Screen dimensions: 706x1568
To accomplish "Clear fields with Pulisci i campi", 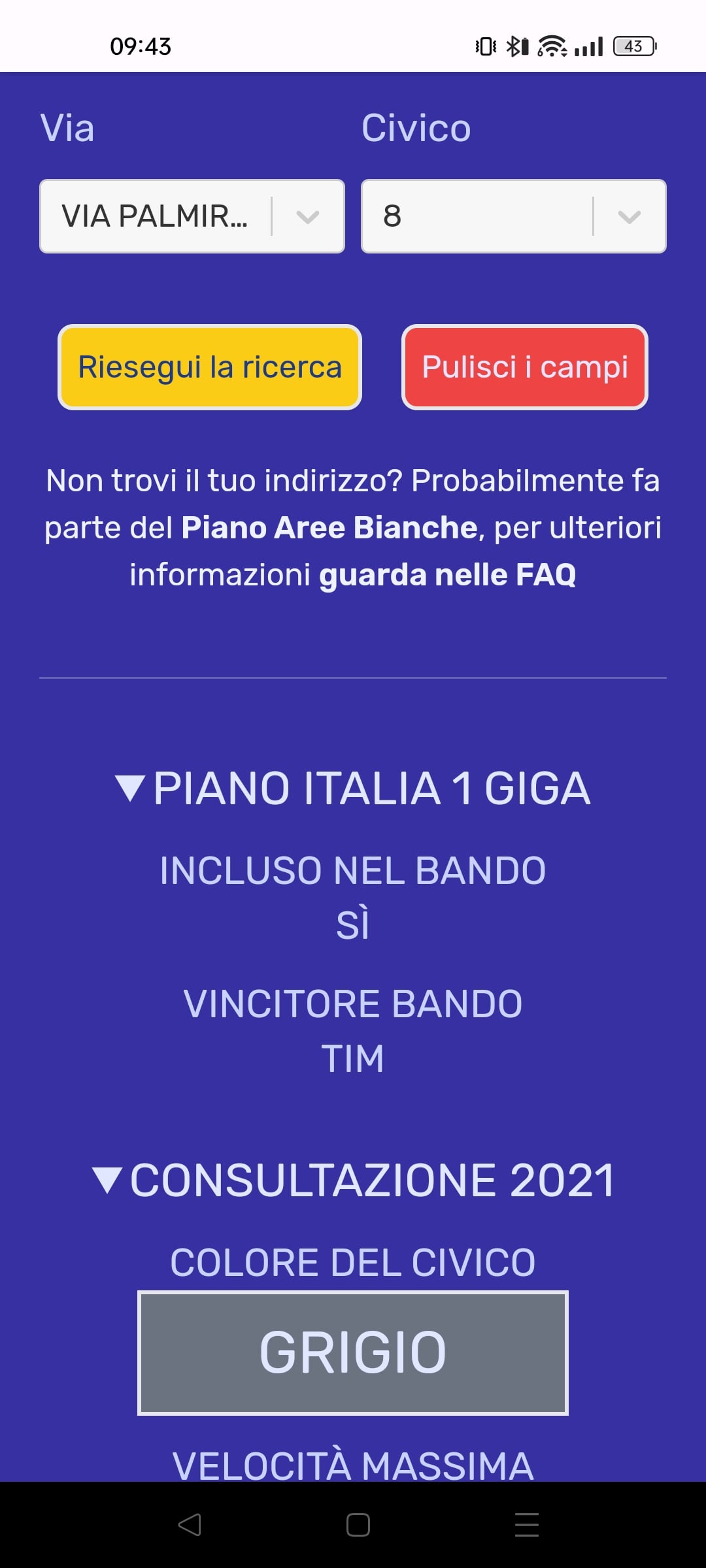I will click(524, 367).
